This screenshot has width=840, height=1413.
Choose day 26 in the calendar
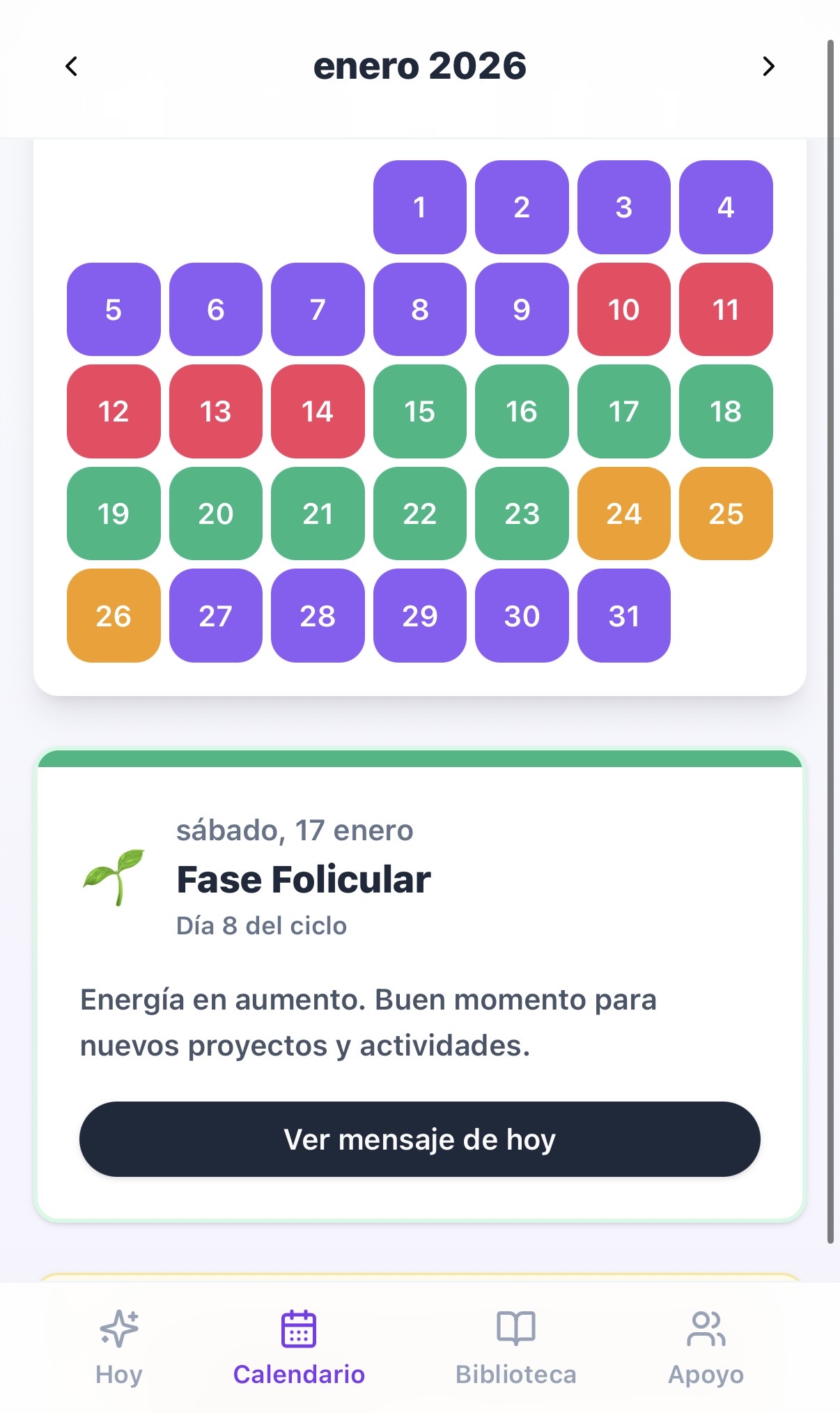point(114,616)
